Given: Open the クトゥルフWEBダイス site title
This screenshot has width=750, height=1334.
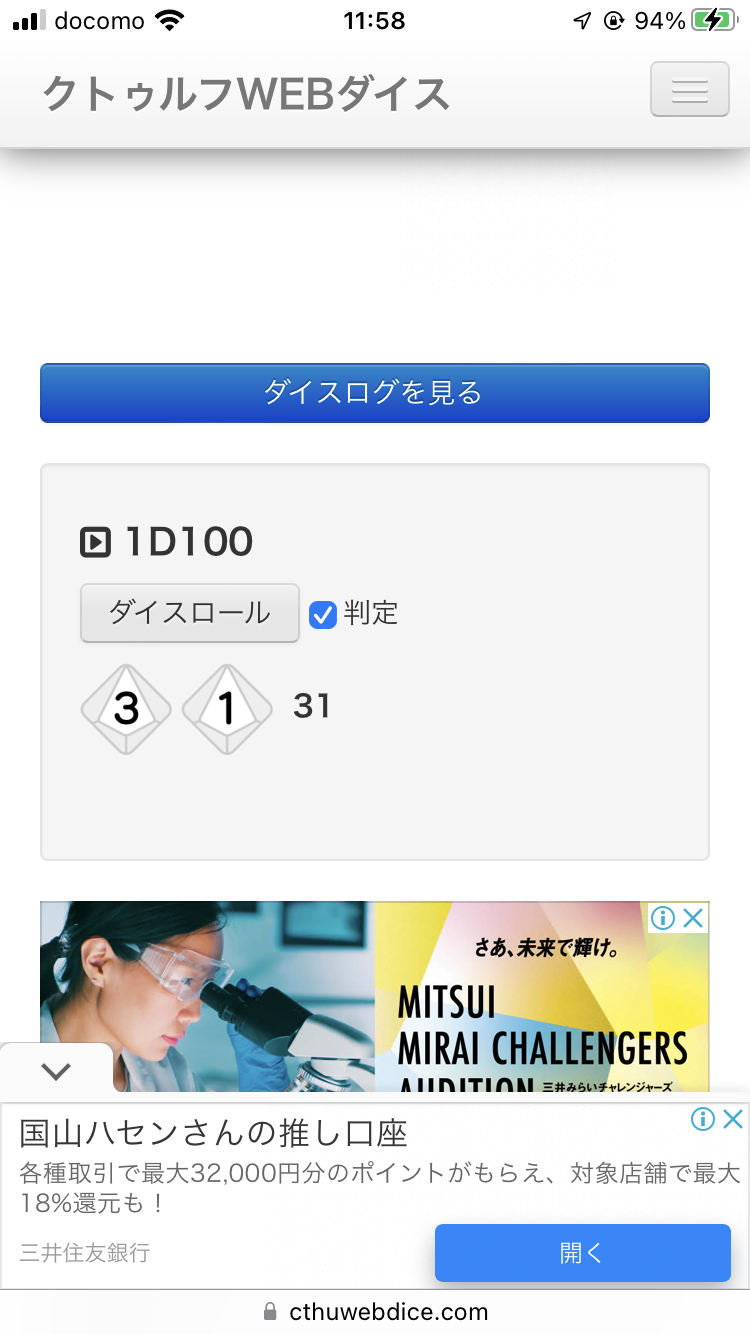Looking at the screenshot, I should point(246,94).
